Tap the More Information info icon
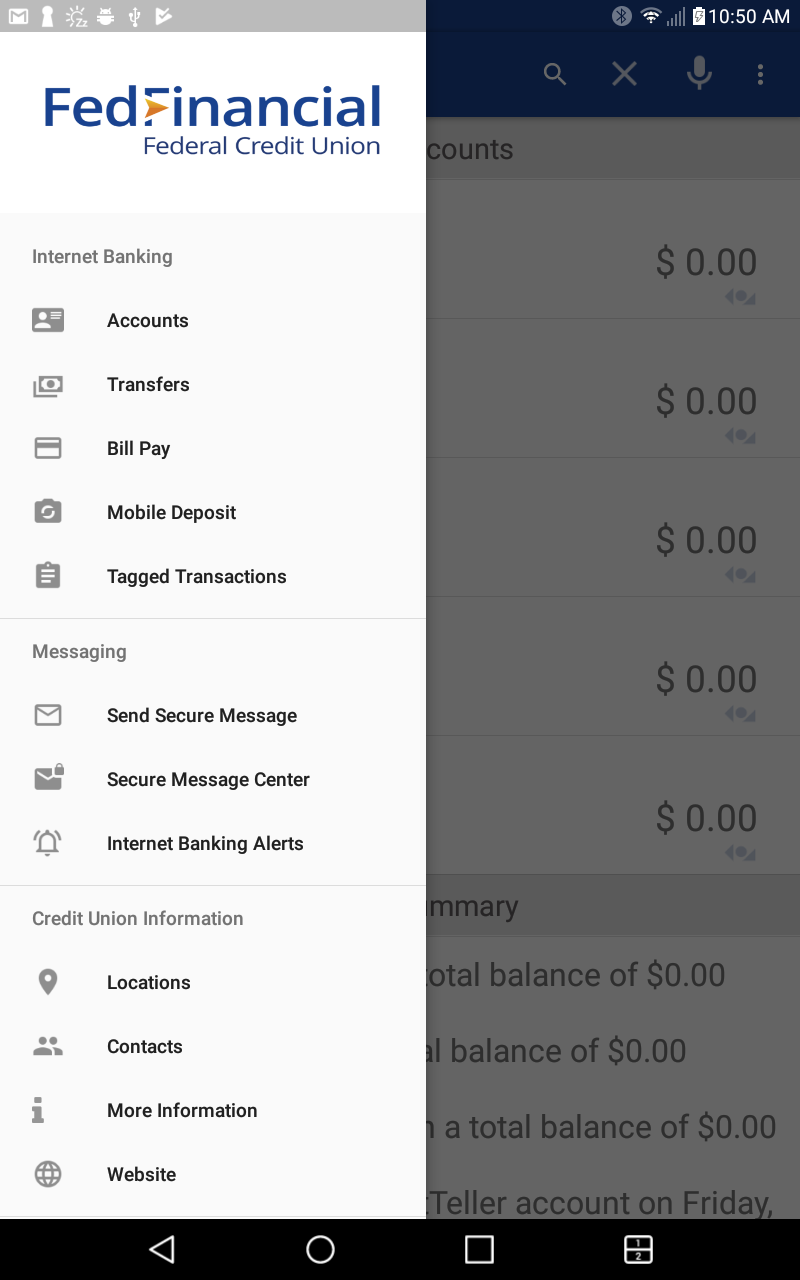 pos(48,1110)
